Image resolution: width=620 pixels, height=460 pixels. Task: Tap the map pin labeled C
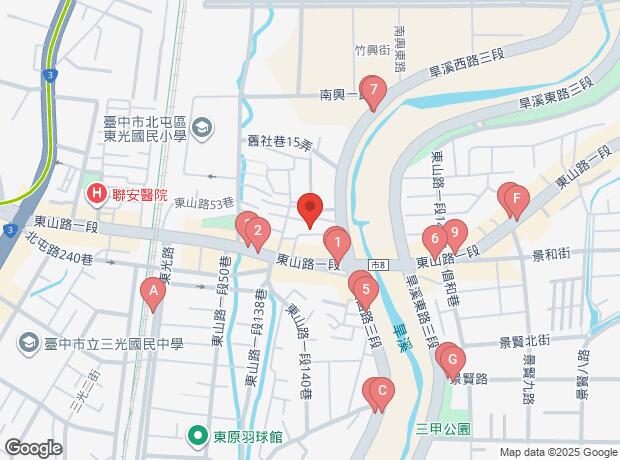coord(378,391)
